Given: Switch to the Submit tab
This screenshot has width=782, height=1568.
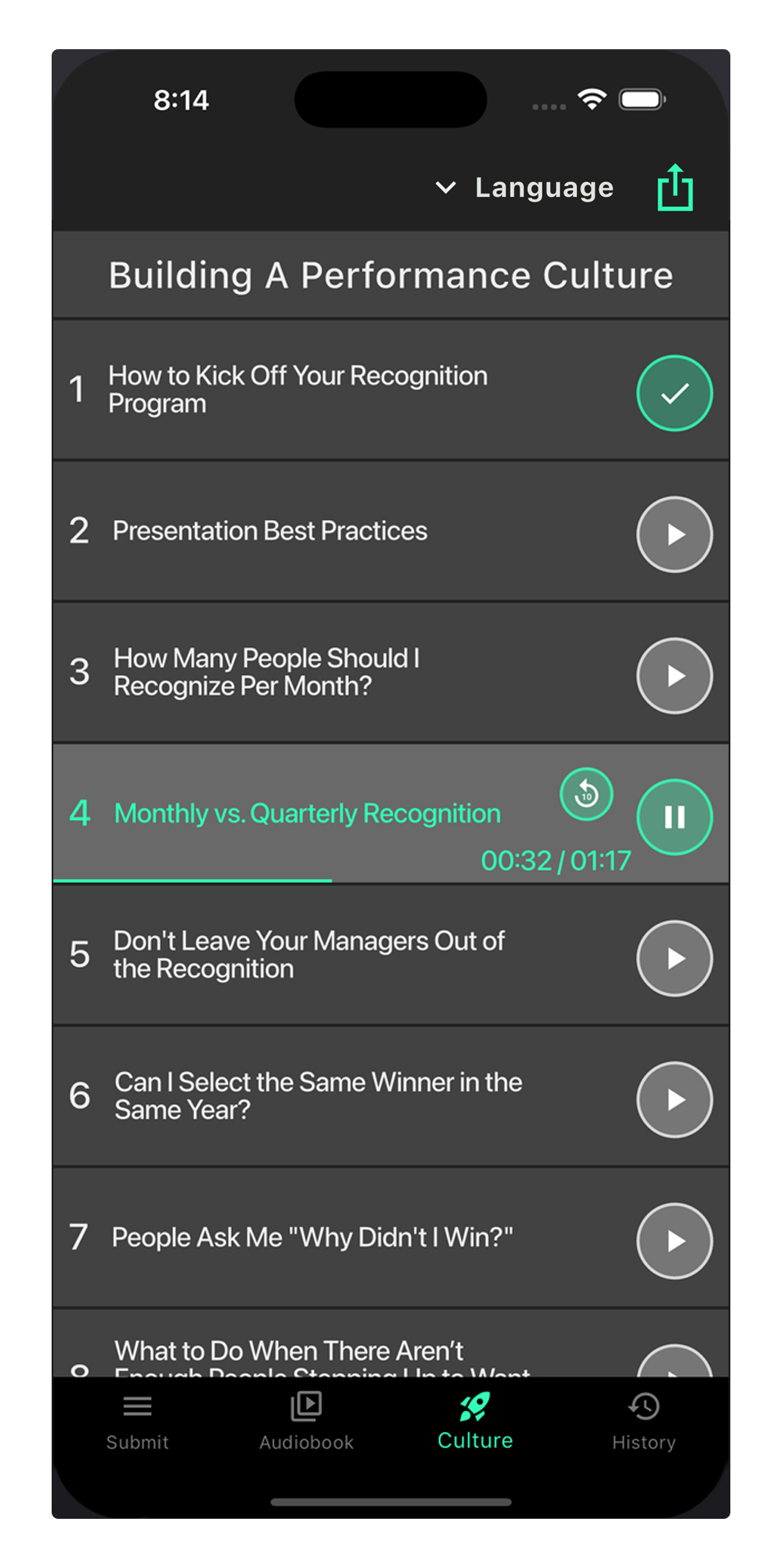Looking at the screenshot, I should click(x=138, y=1421).
